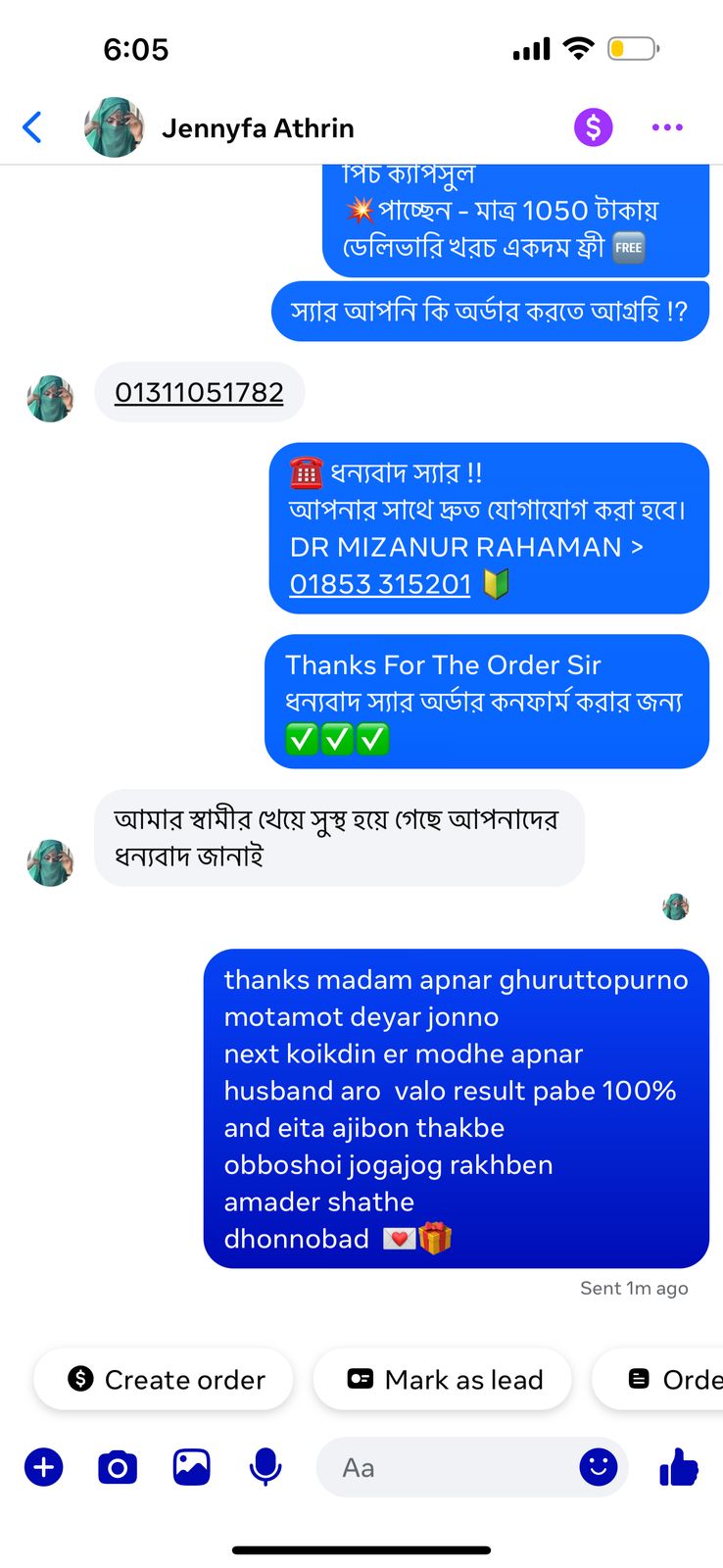Start a voice message with the microphone
723x1568 pixels.
265,1467
